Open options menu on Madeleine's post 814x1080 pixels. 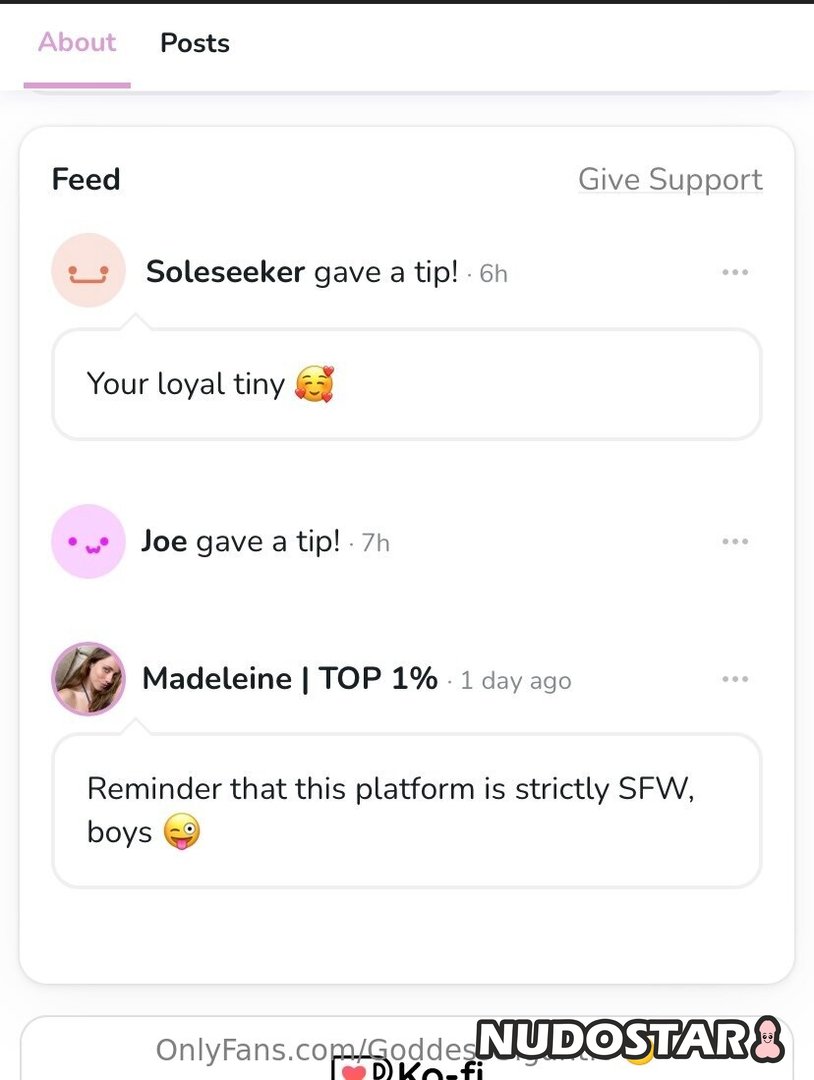pos(735,679)
